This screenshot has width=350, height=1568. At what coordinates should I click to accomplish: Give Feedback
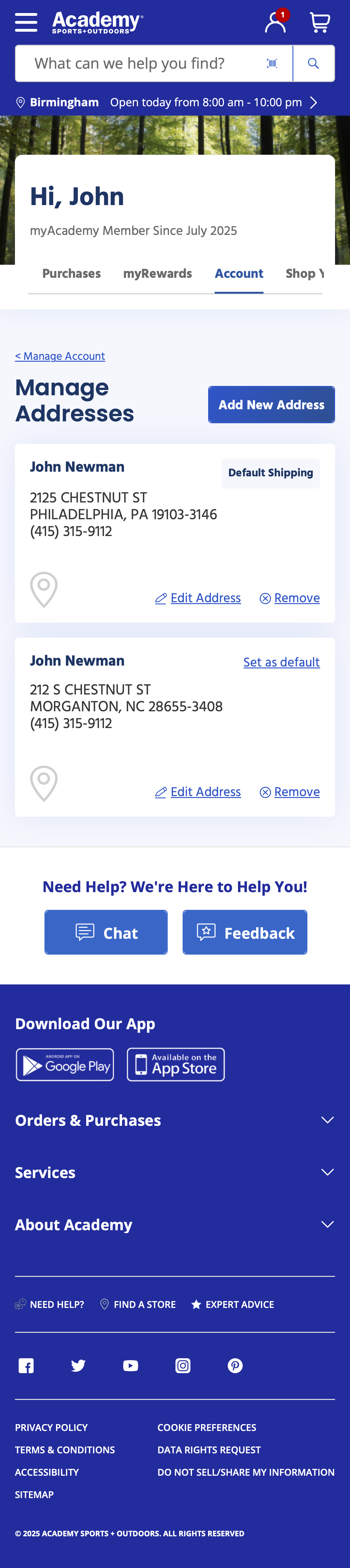click(245, 932)
